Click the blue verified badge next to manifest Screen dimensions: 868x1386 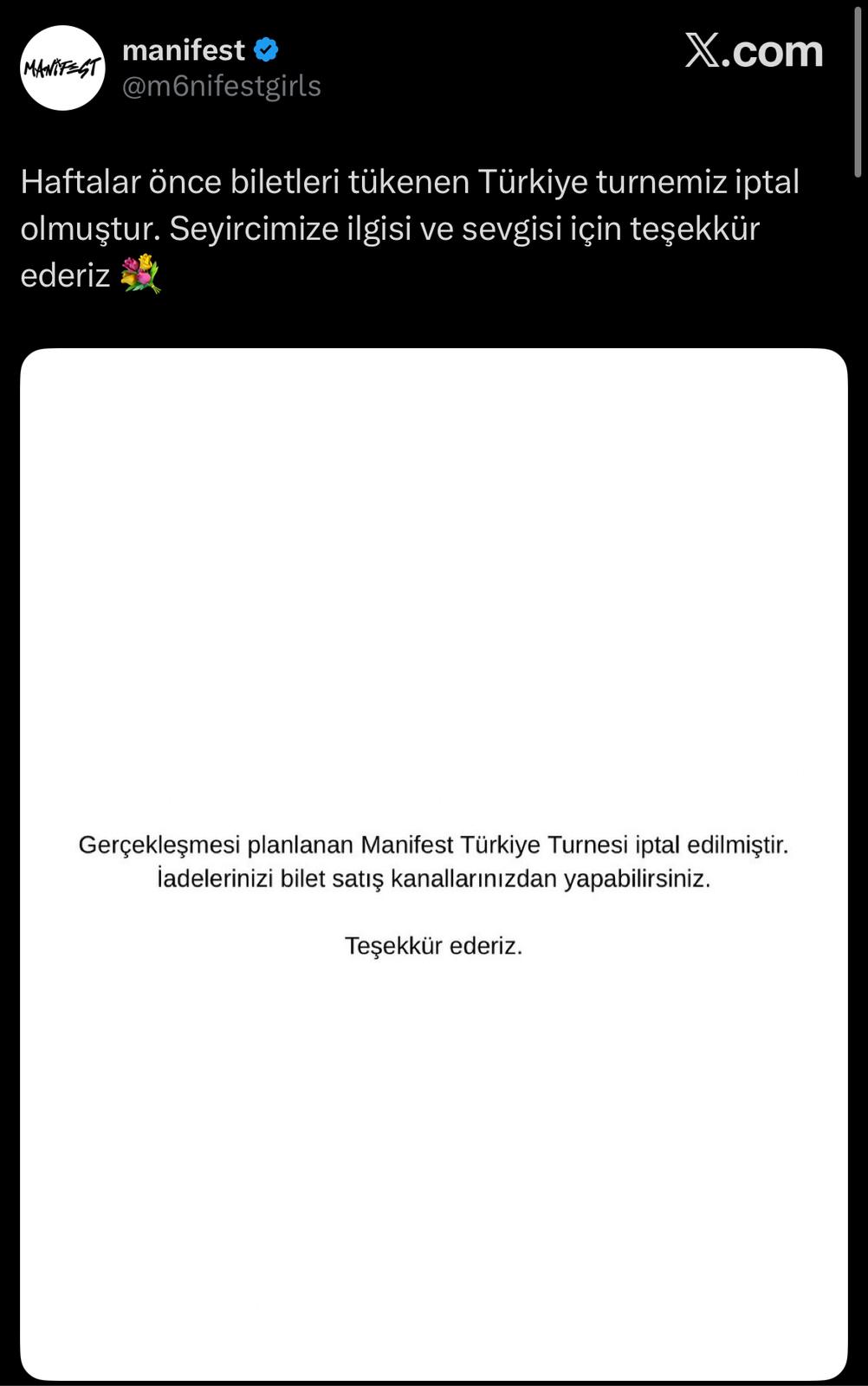267,50
